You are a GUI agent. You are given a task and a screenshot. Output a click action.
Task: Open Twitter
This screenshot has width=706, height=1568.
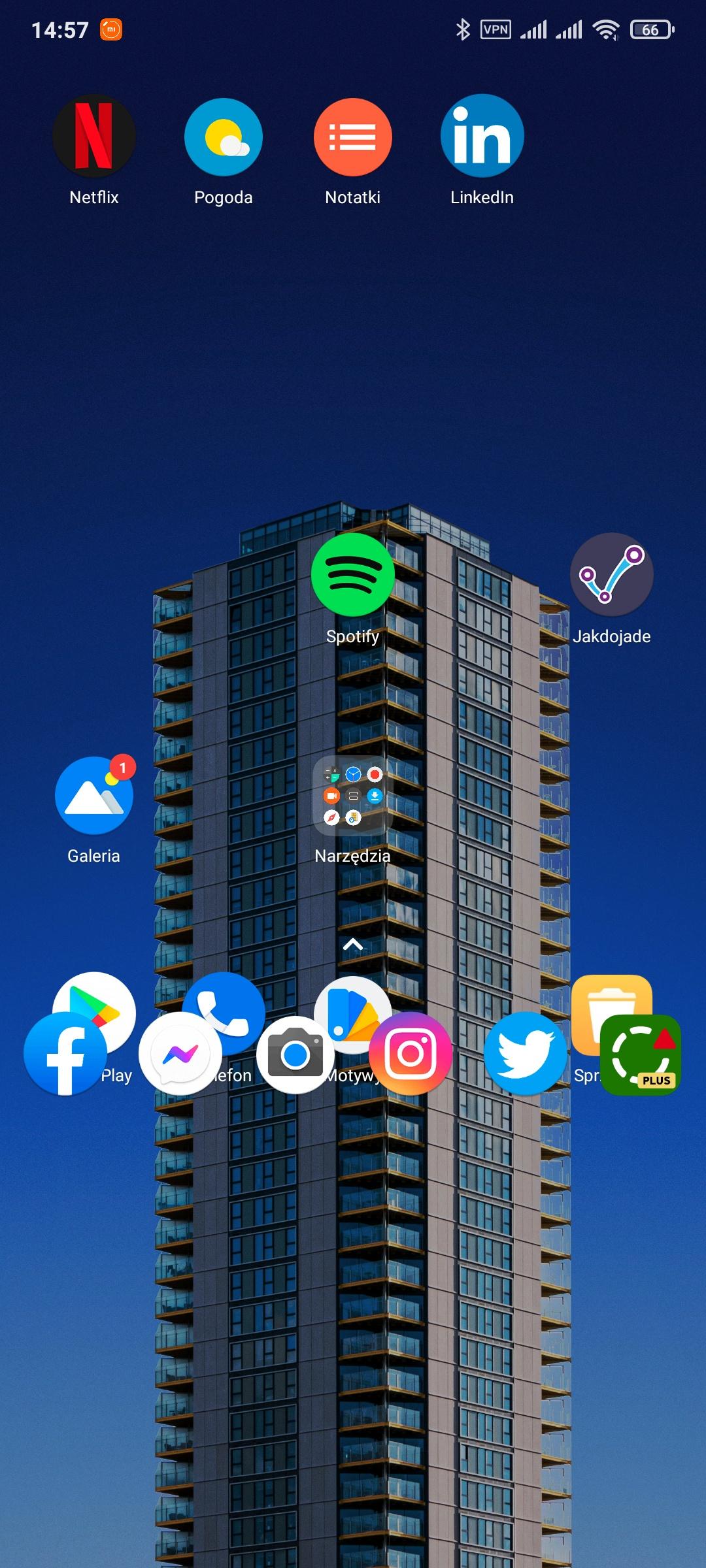[525, 1053]
